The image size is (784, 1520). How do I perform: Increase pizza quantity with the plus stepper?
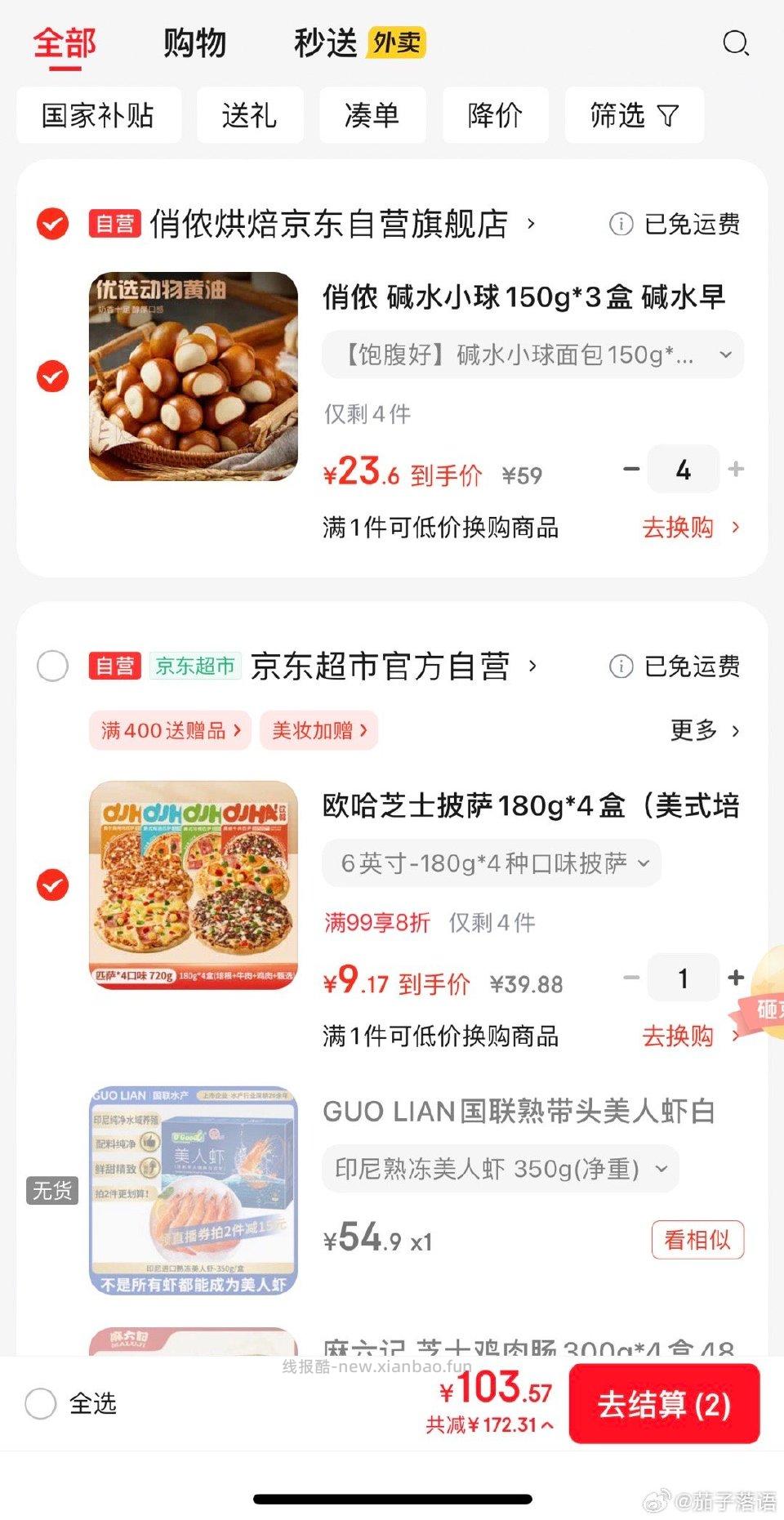coord(734,978)
